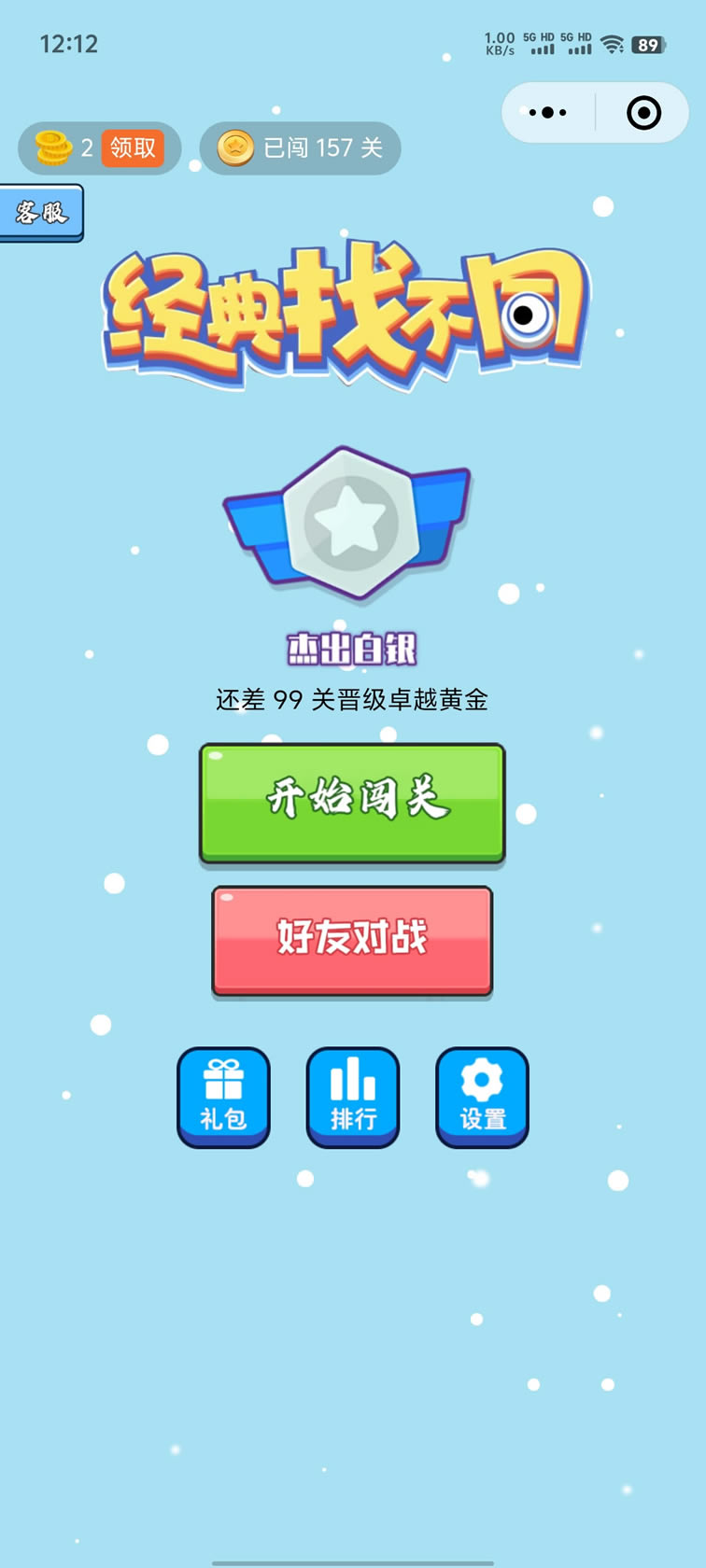Screen dimensions: 706x1568
Task: Open the mini program three-dot menu
Action: point(548,113)
